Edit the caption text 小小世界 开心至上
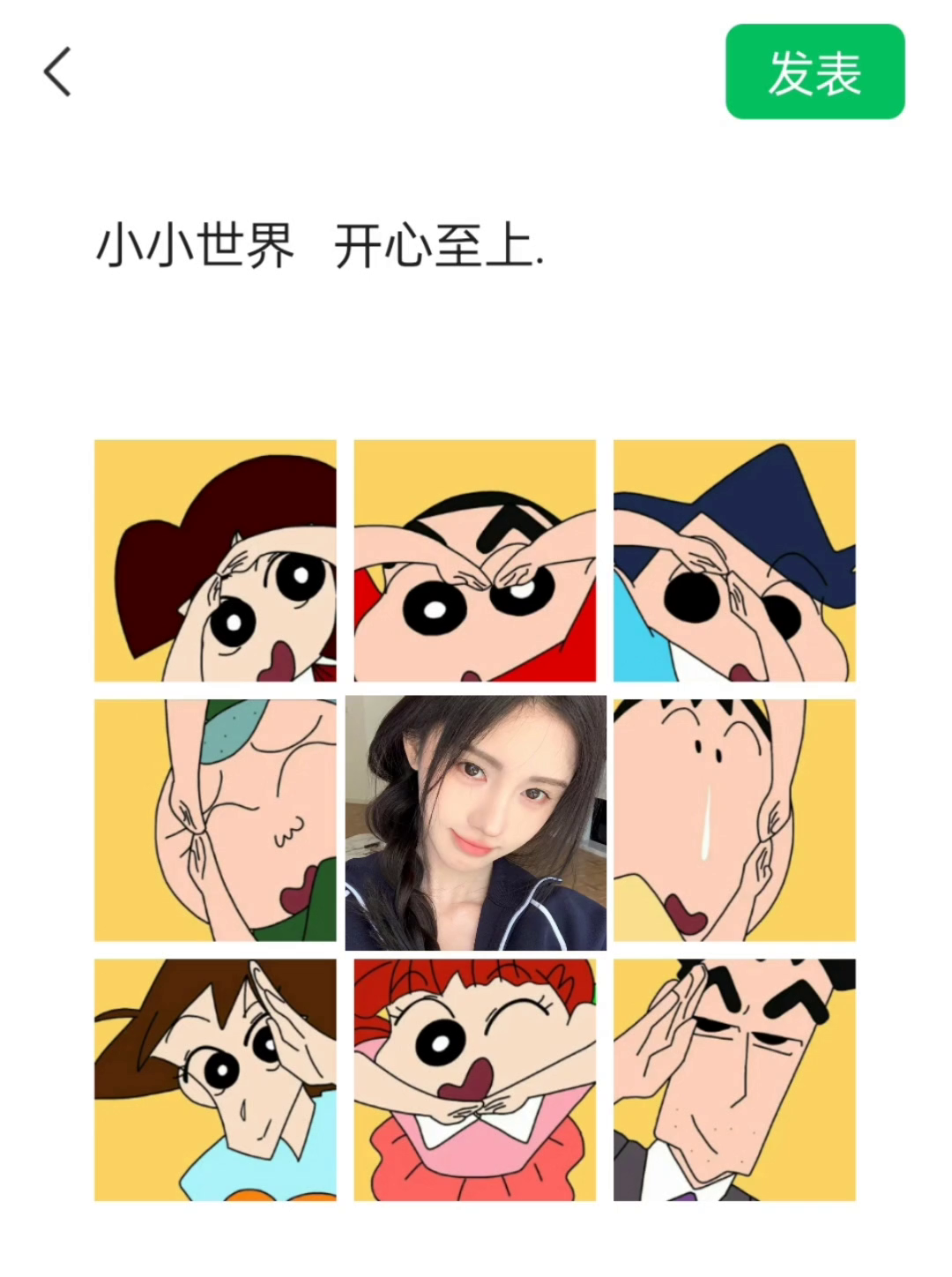 [x=319, y=245]
